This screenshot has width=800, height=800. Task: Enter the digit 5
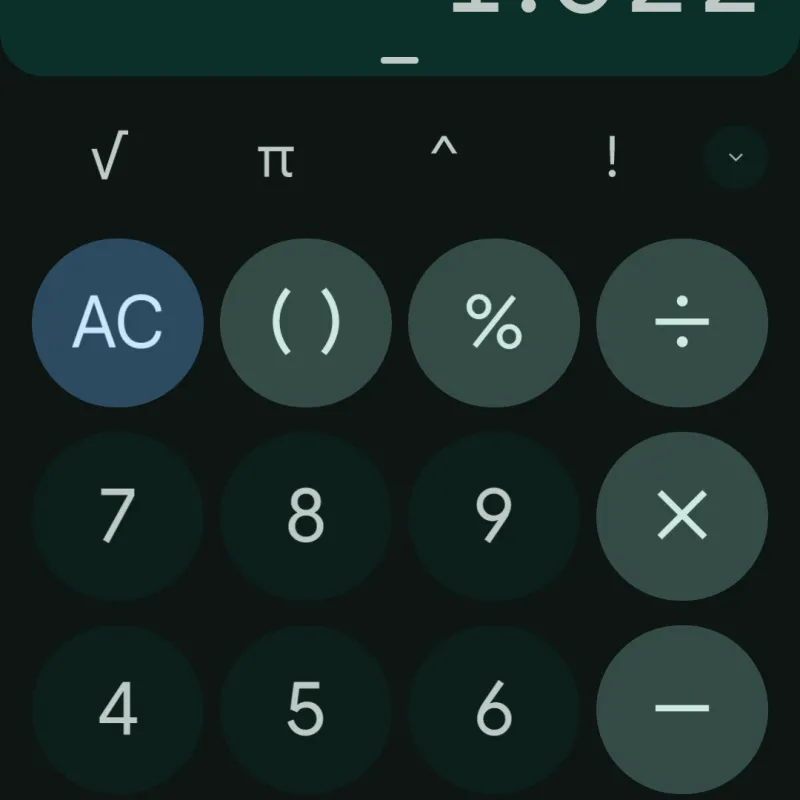[306, 708]
